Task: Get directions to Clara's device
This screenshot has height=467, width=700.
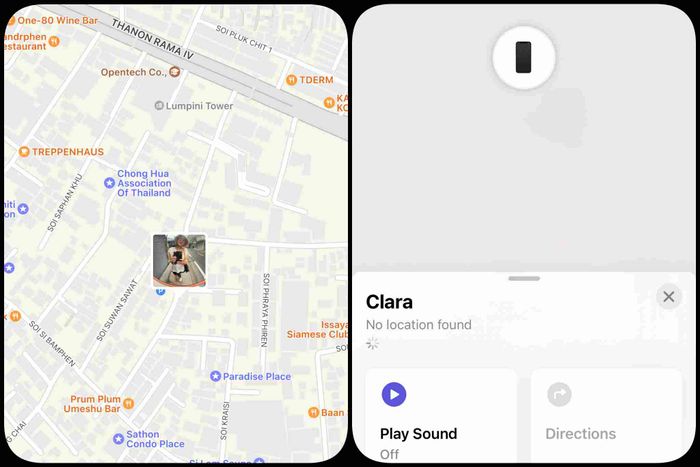Action: tap(559, 395)
